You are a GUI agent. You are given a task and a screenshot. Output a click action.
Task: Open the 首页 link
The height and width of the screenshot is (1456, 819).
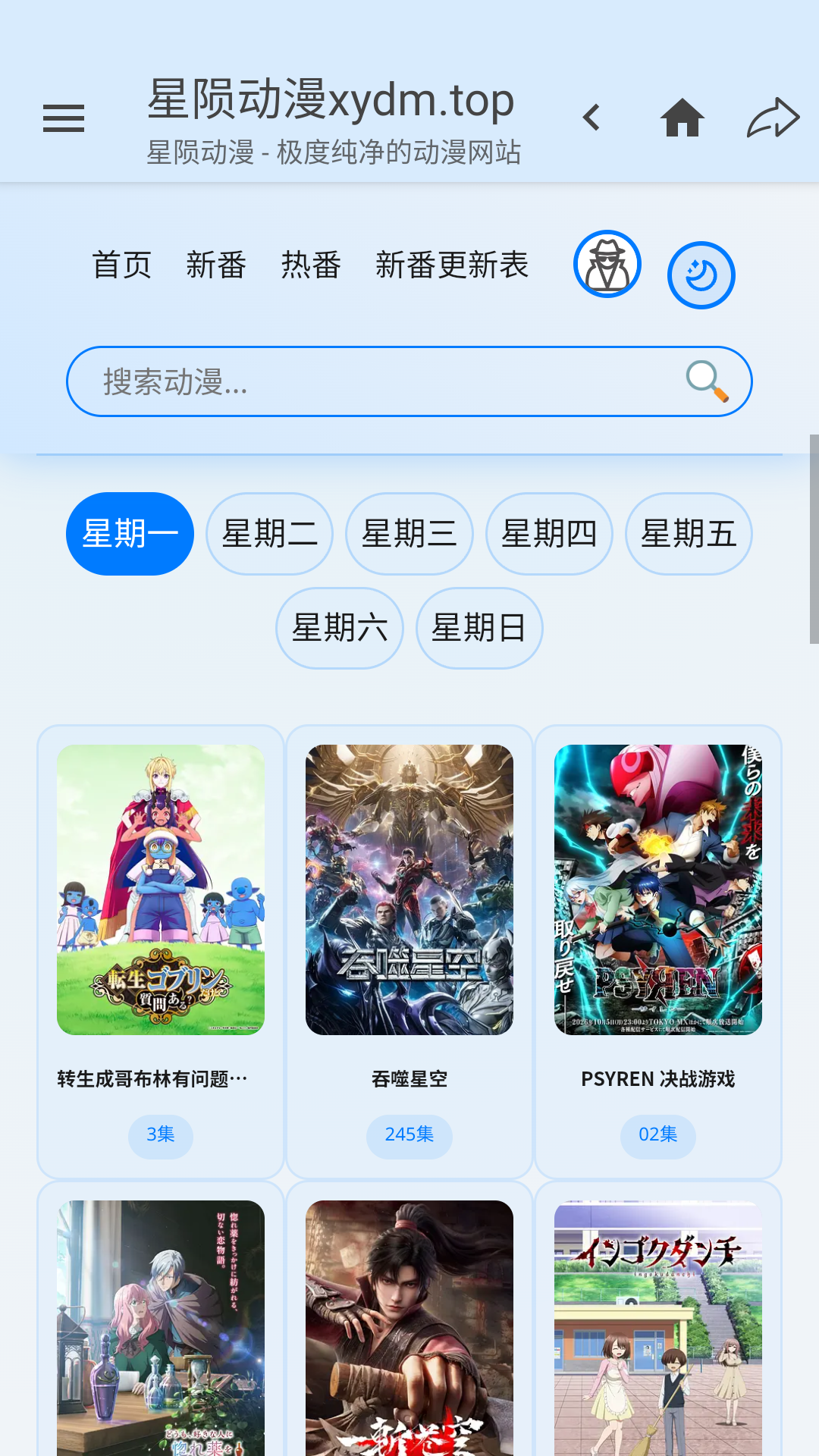coord(122,265)
